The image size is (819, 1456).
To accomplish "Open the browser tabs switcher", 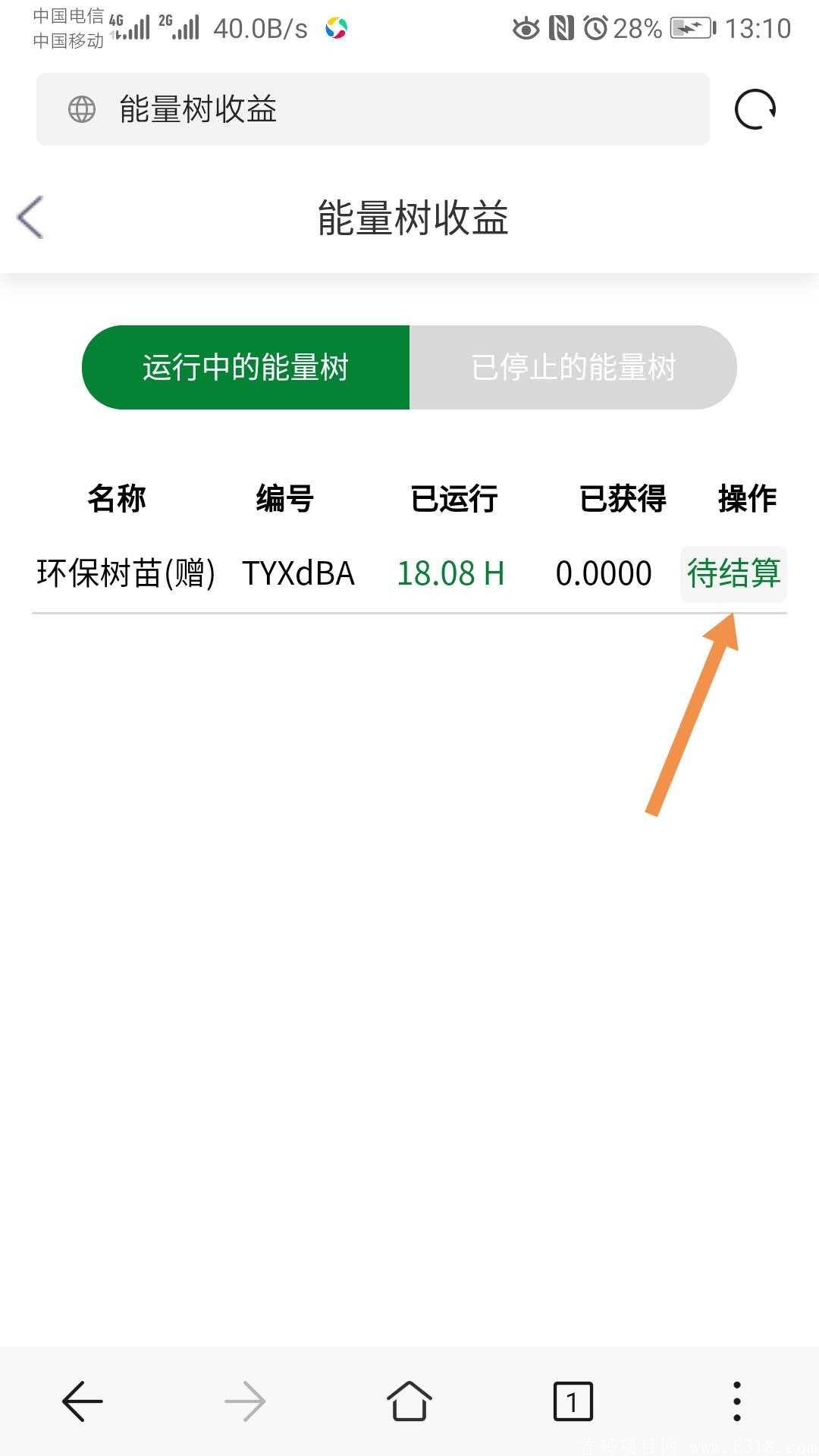I will pyautogui.click(x=573, y=1401).
